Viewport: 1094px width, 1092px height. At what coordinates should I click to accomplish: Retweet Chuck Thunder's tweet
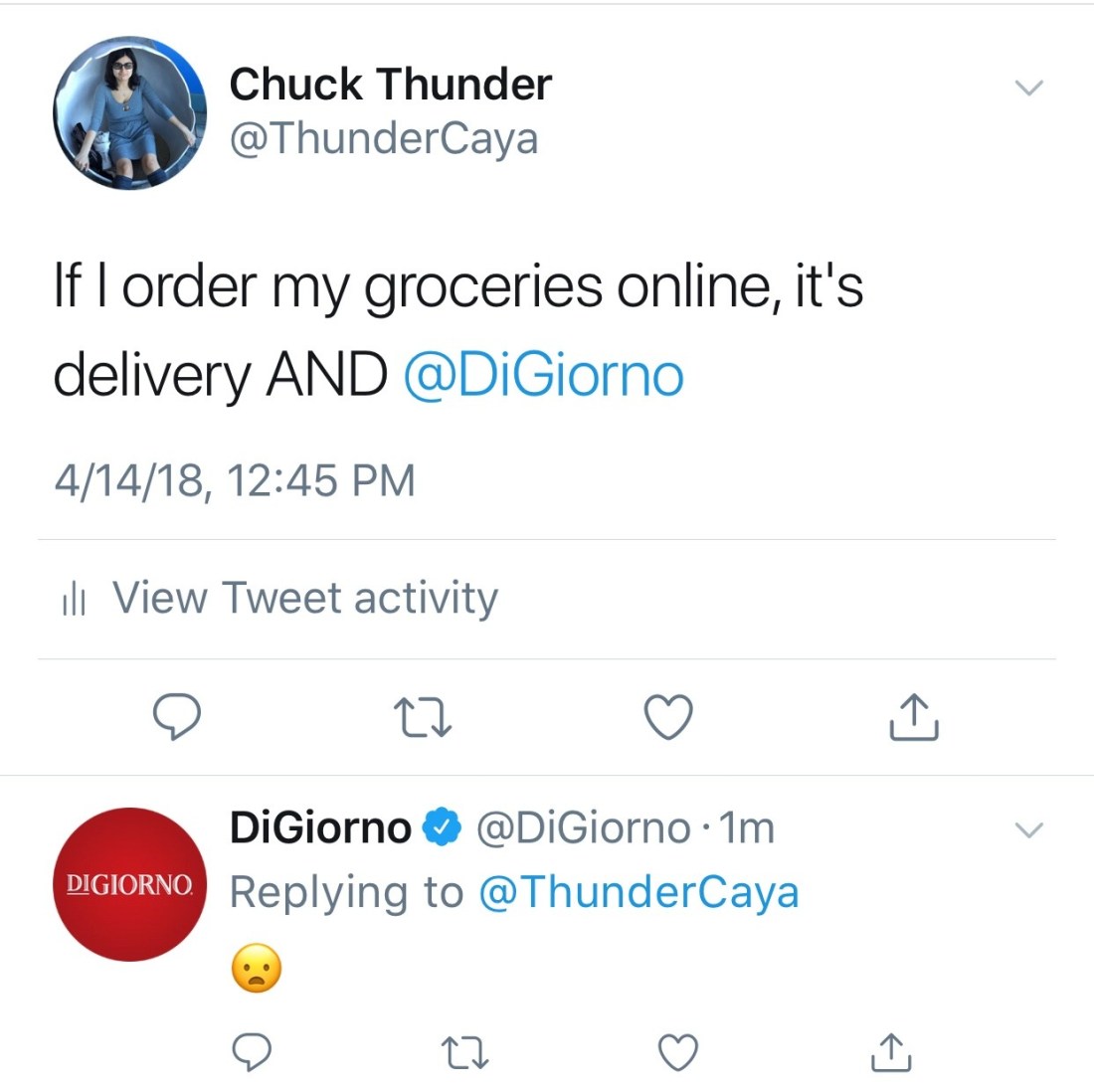[x=423, y=717]
